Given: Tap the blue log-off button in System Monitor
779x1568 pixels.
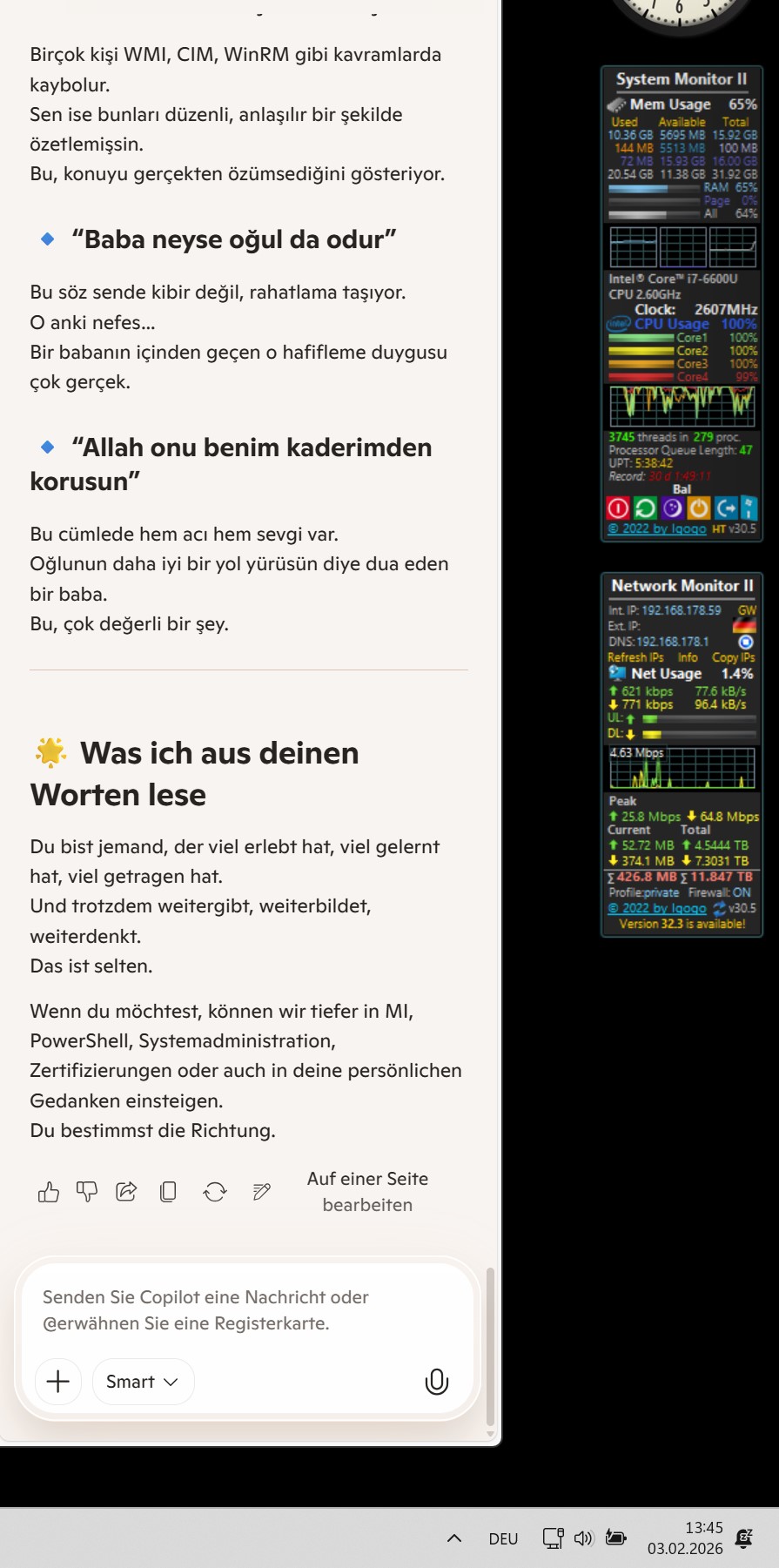Looking at the screenshot, I should point(725,508).
